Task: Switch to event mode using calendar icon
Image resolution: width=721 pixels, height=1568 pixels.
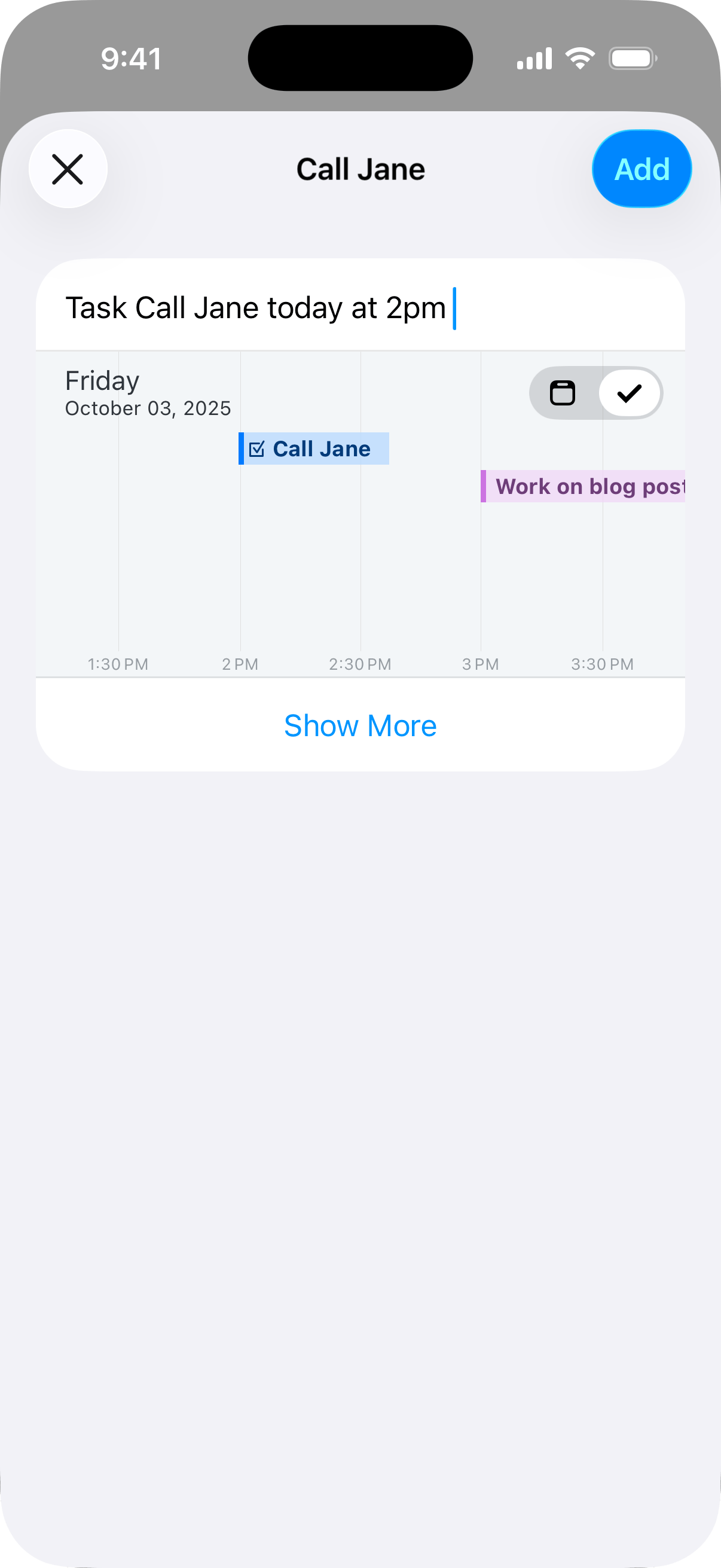Action: (563, 393)
